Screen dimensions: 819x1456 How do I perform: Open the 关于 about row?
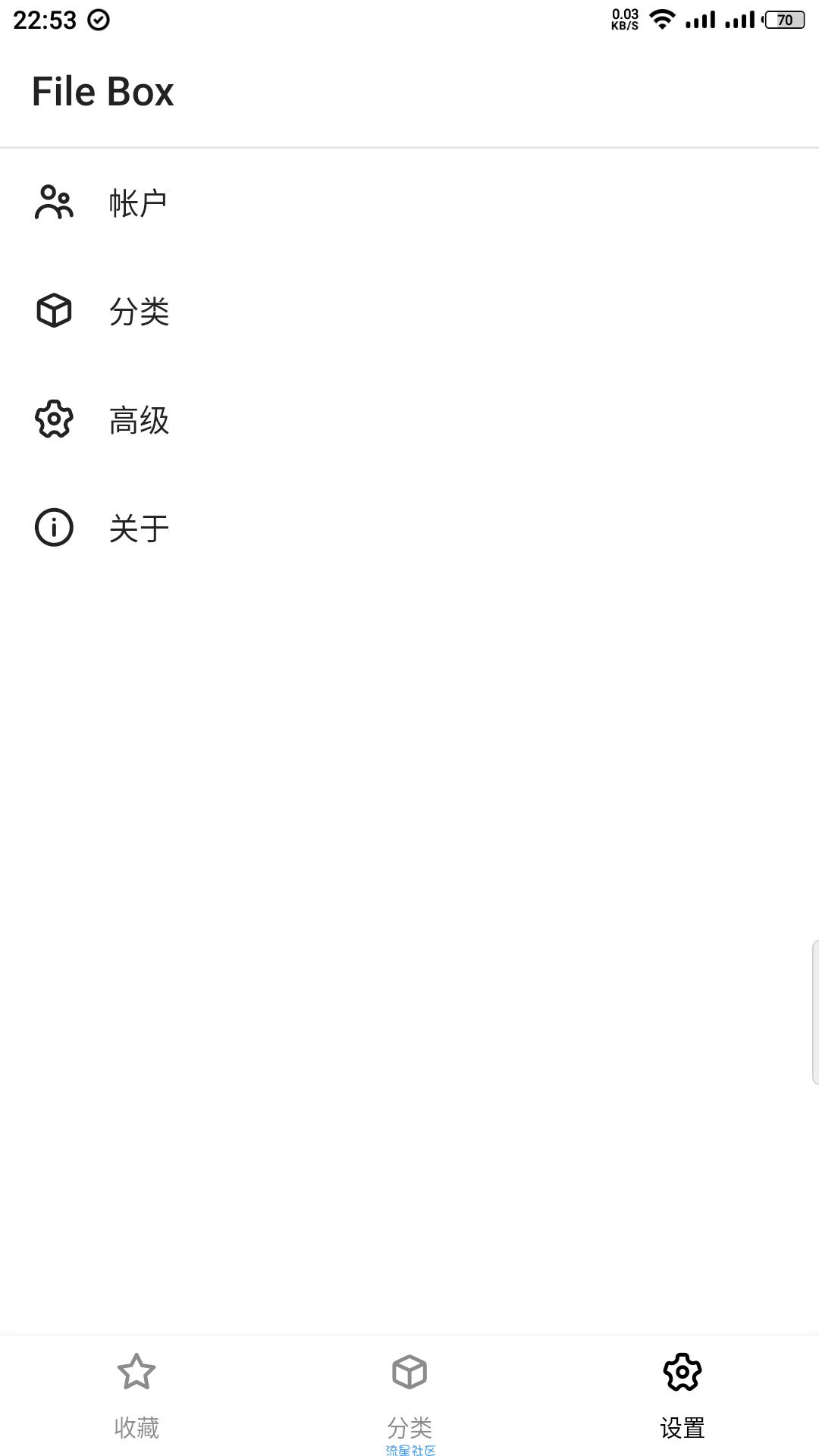[x=409, y=528]
